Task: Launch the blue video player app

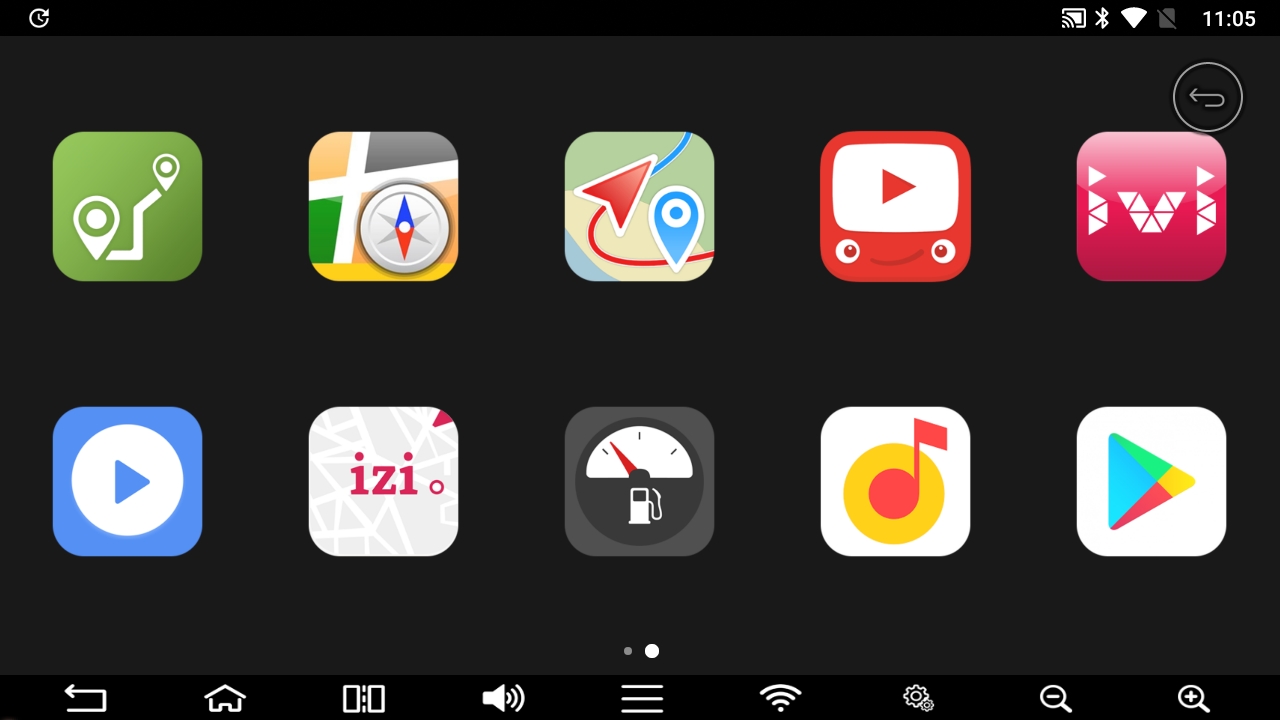Action: [x=127, y=481]
